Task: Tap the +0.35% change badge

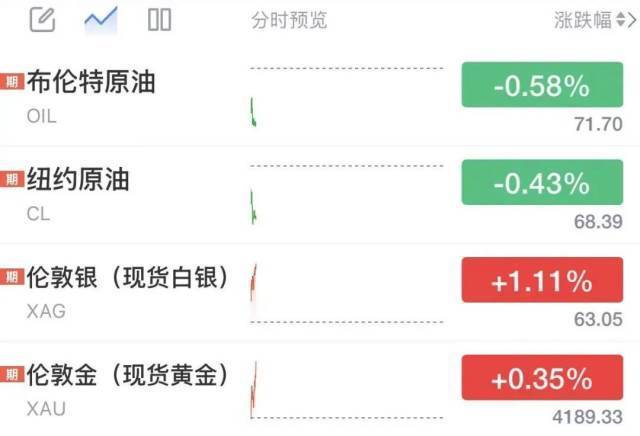Action: pos(542,378)
